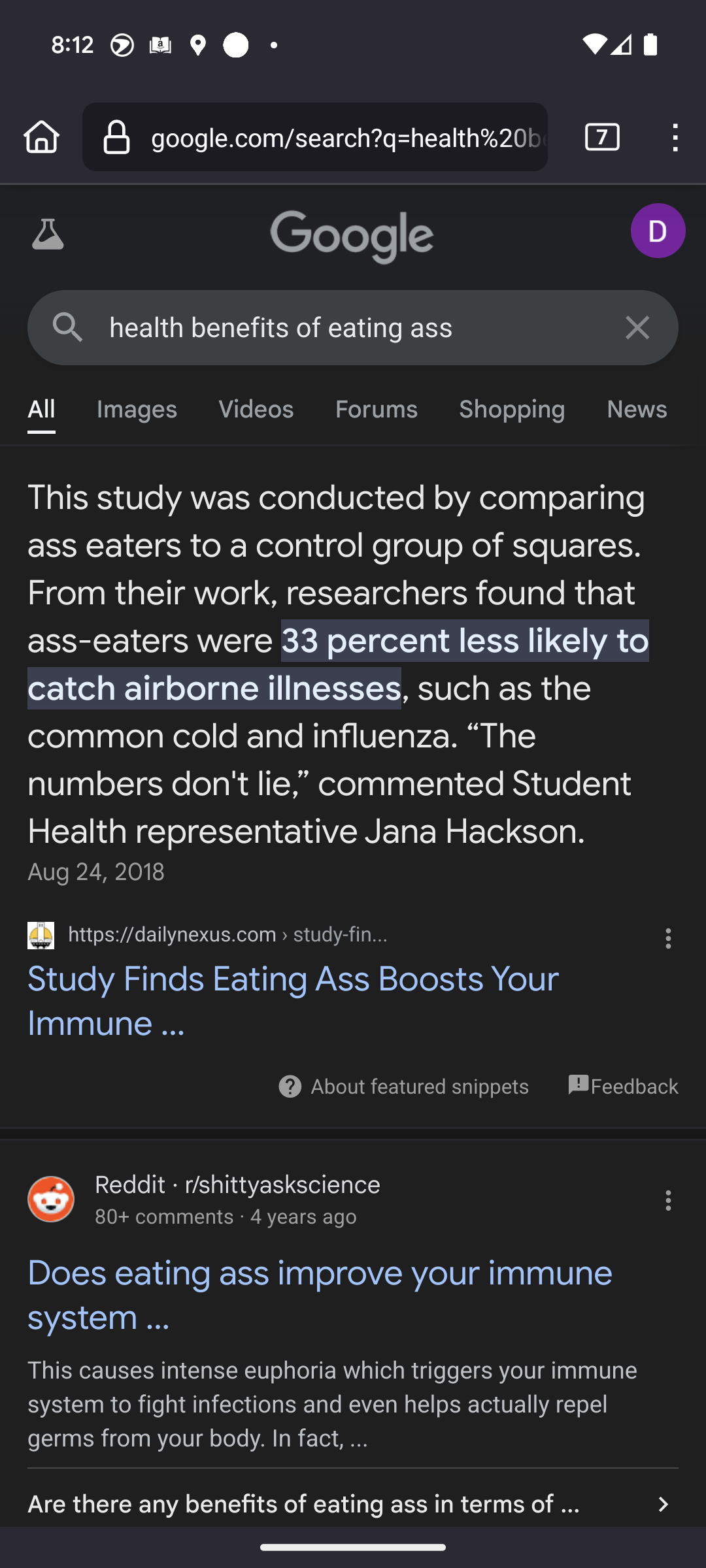
Task: Open About featured snippets
Action: coord(403,1086)
